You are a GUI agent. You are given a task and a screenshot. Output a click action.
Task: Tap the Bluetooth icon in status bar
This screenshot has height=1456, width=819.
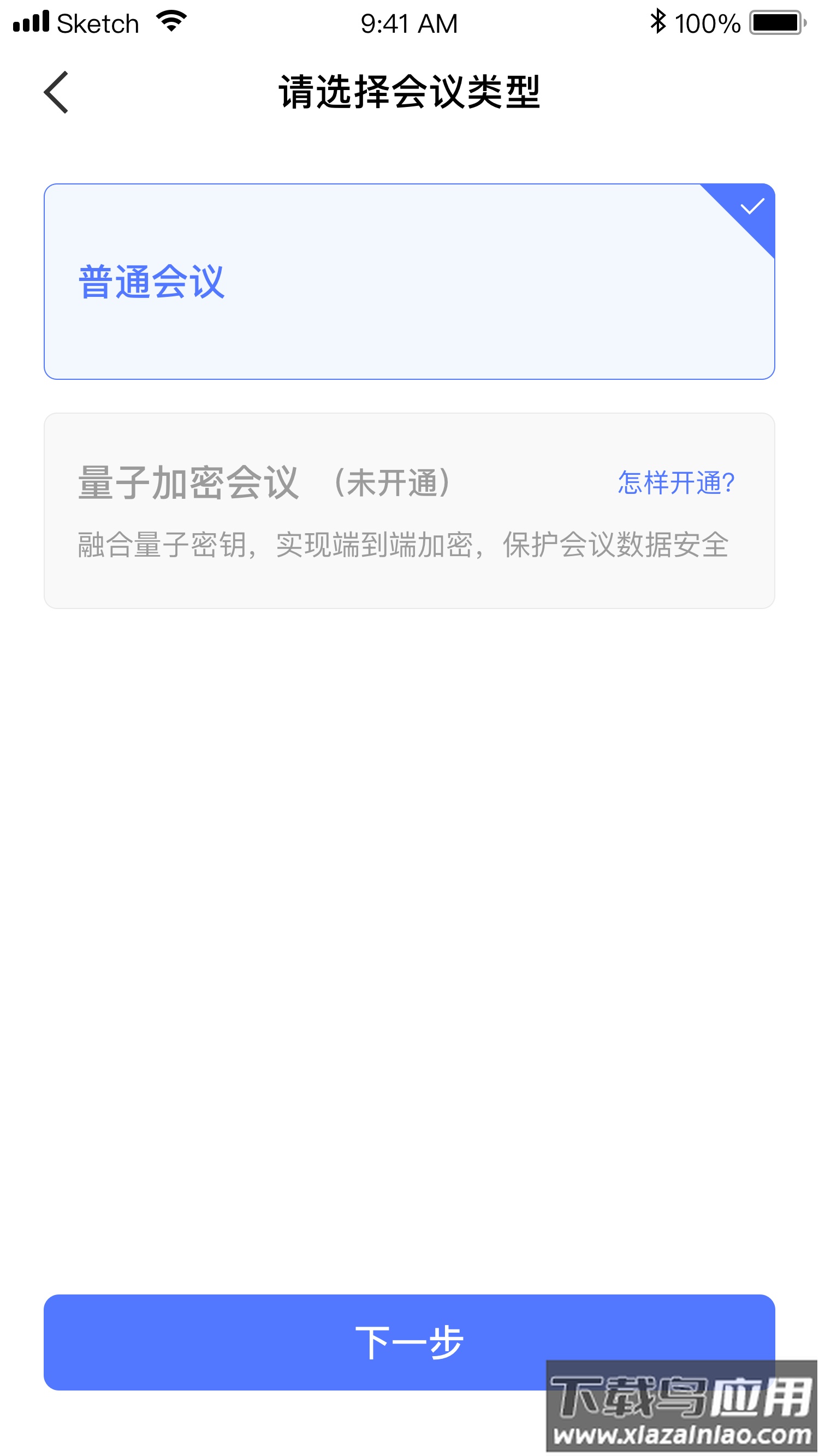(658, 21)
